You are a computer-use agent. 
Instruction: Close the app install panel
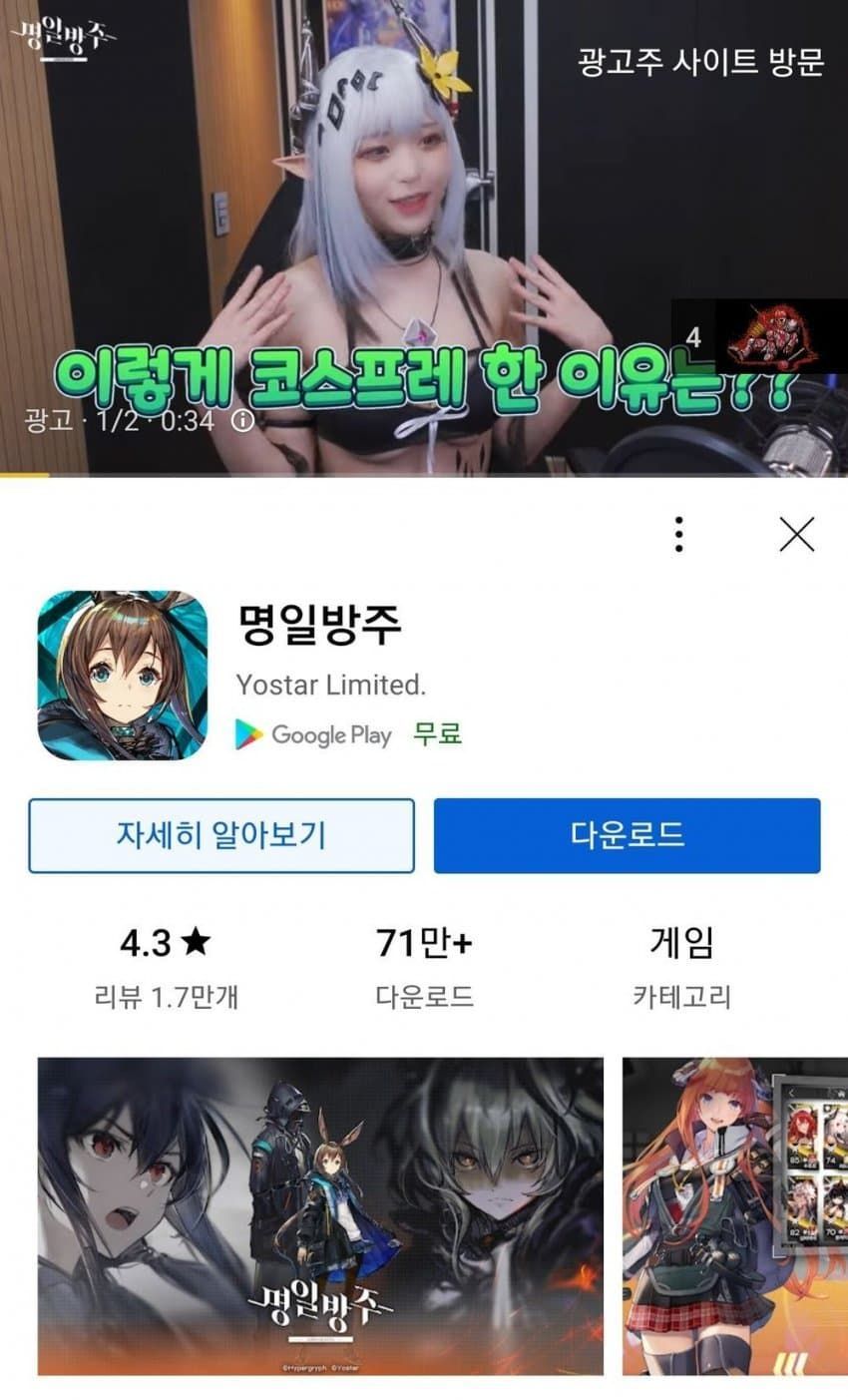(796, 535)
